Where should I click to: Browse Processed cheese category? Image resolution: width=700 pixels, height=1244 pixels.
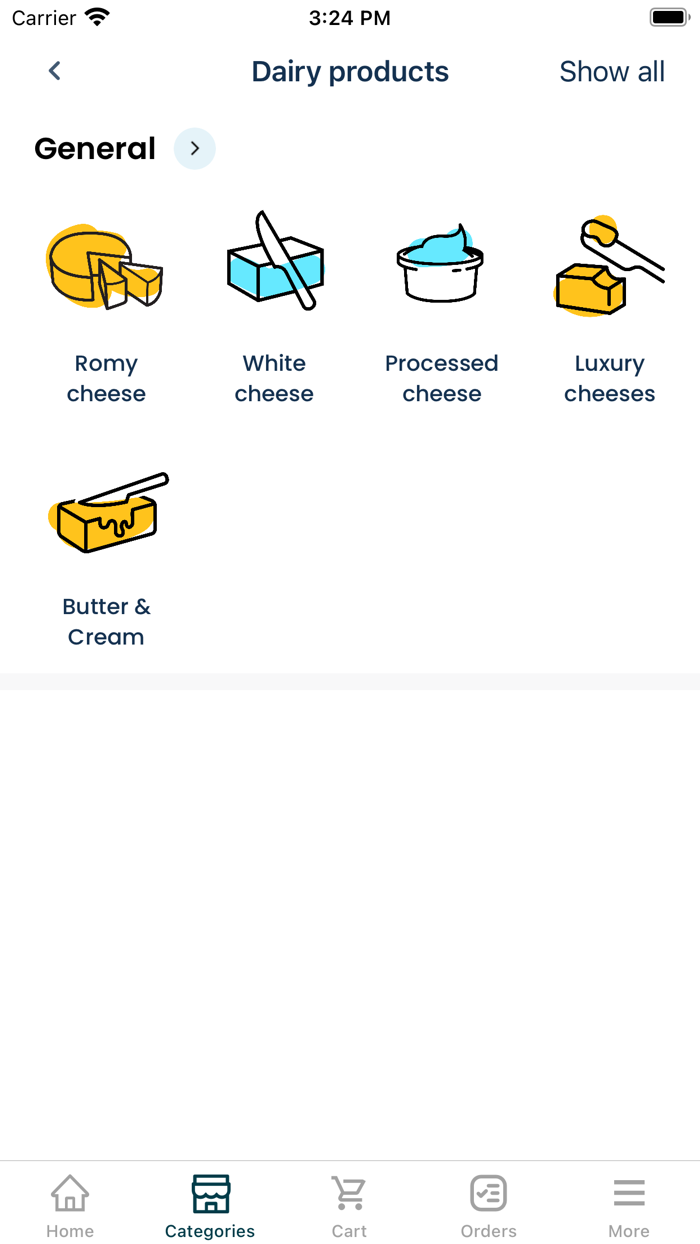tap(441, 310)
